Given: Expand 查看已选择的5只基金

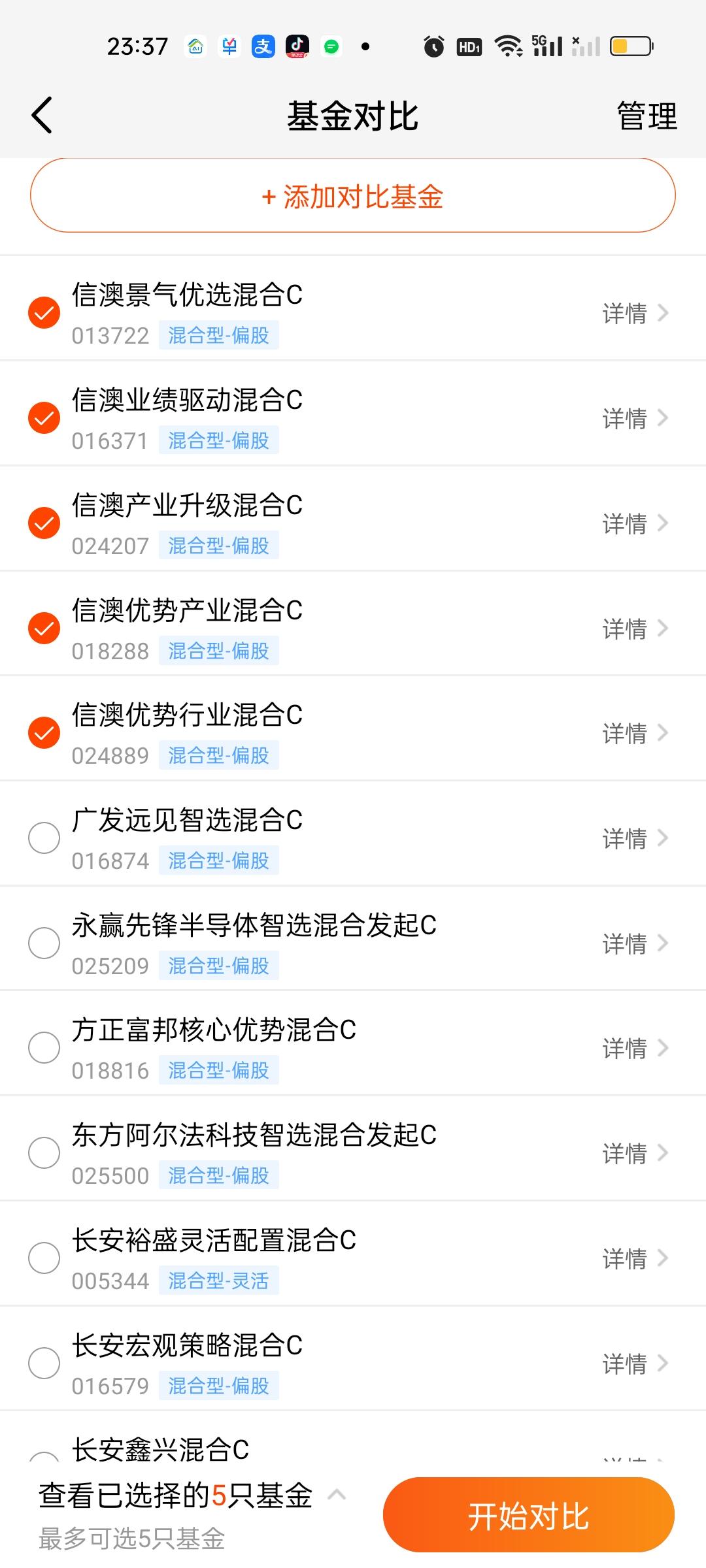Looking at the screenshot, I should pyautogui.click(x=190, y=1496).
